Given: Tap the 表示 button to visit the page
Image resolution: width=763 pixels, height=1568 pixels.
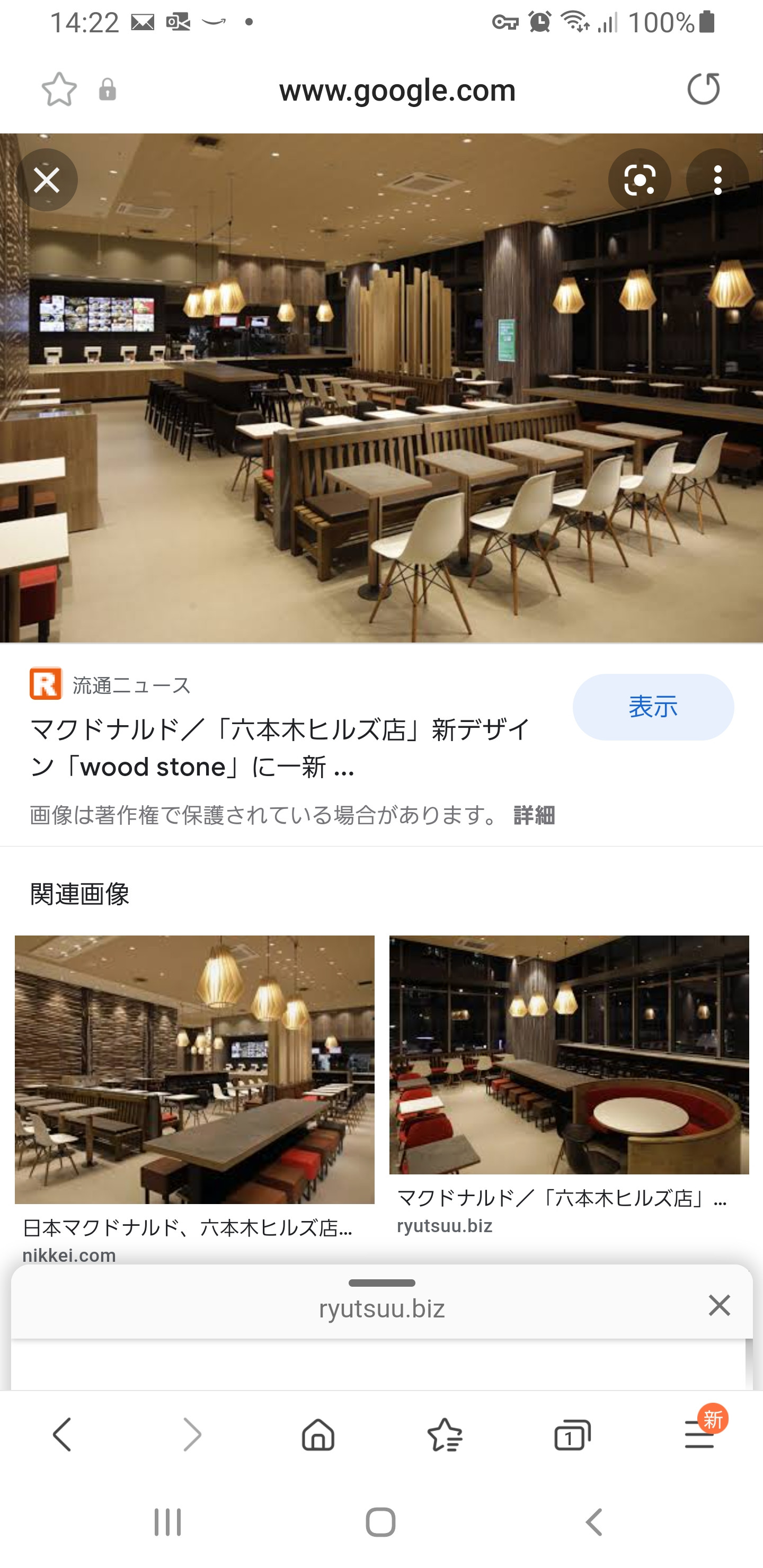Looking at the screenshot, I should 653,707.
